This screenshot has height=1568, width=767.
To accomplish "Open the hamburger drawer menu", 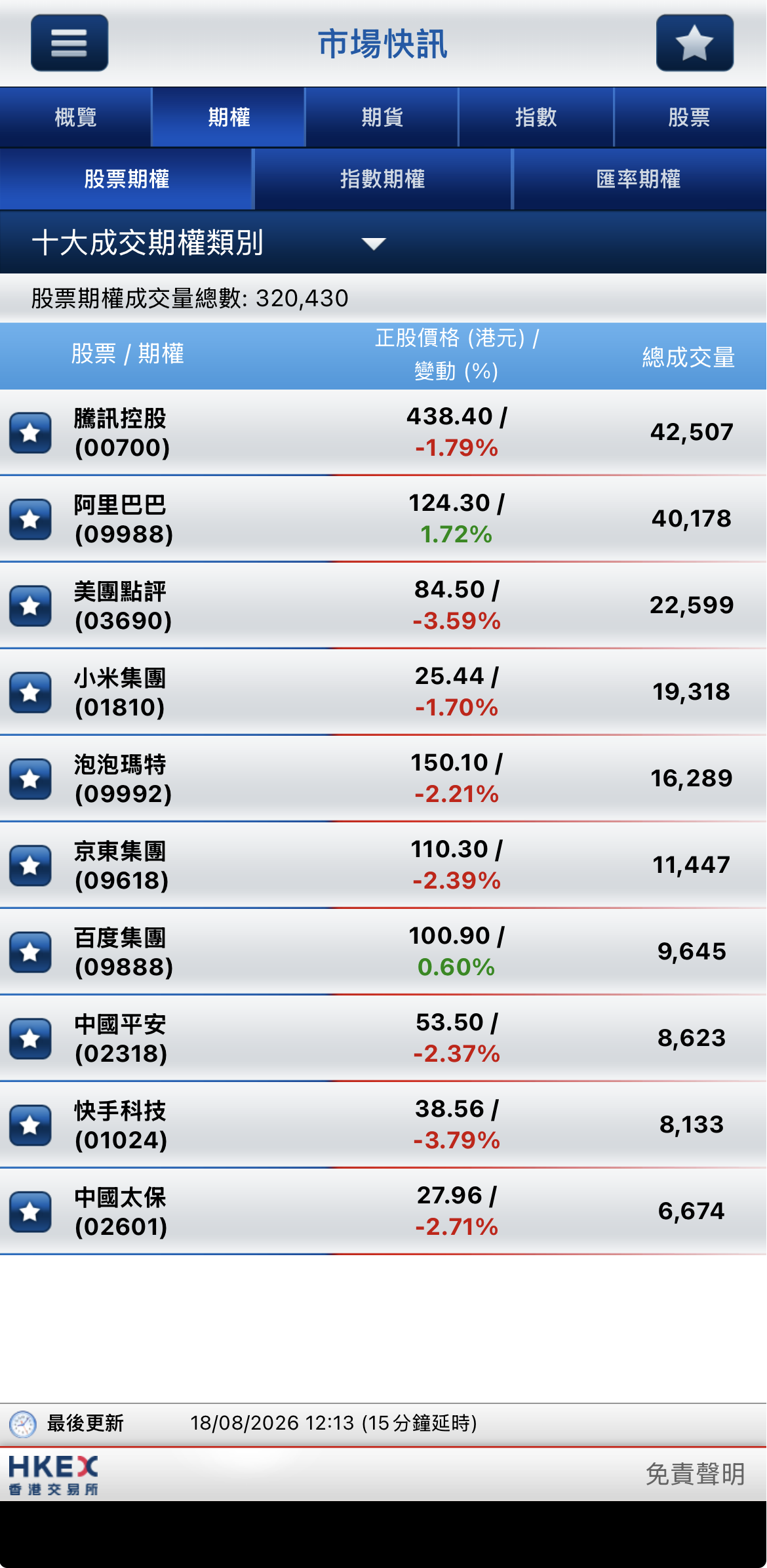I will tap(69, 43).
